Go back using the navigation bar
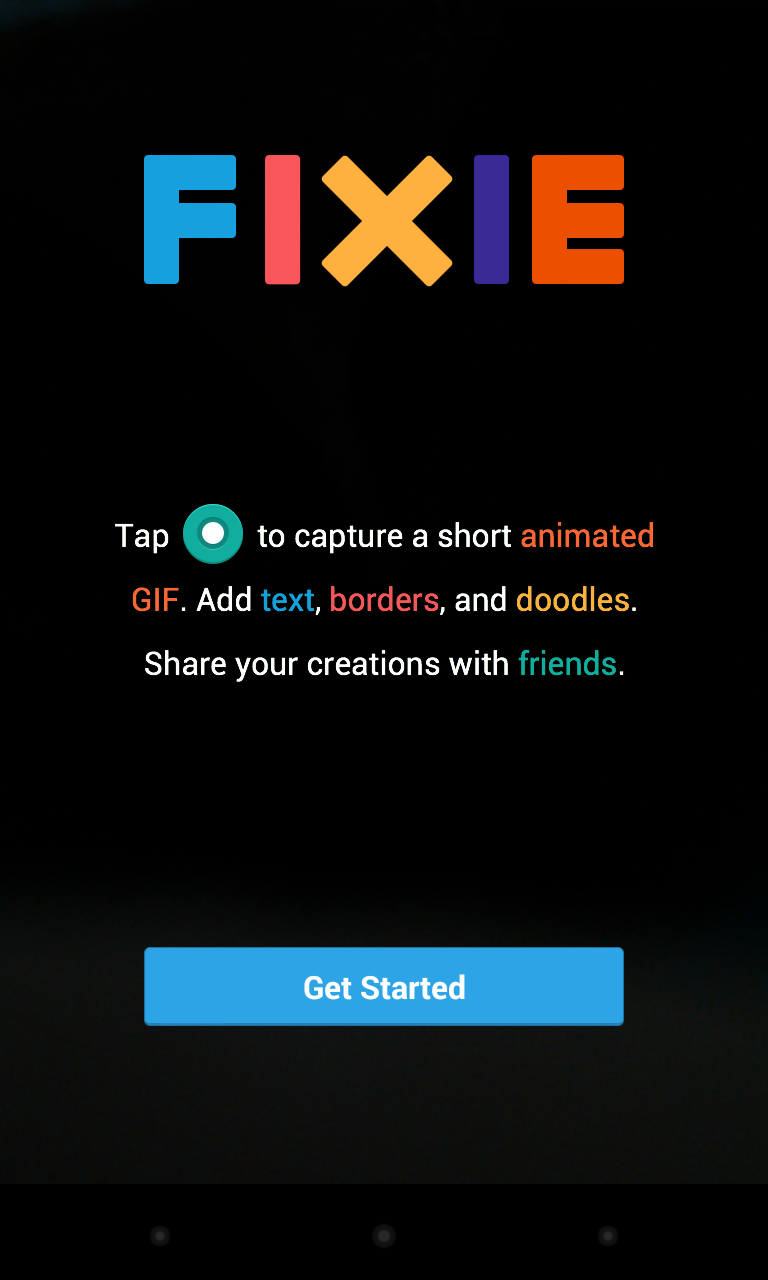 160,1236
